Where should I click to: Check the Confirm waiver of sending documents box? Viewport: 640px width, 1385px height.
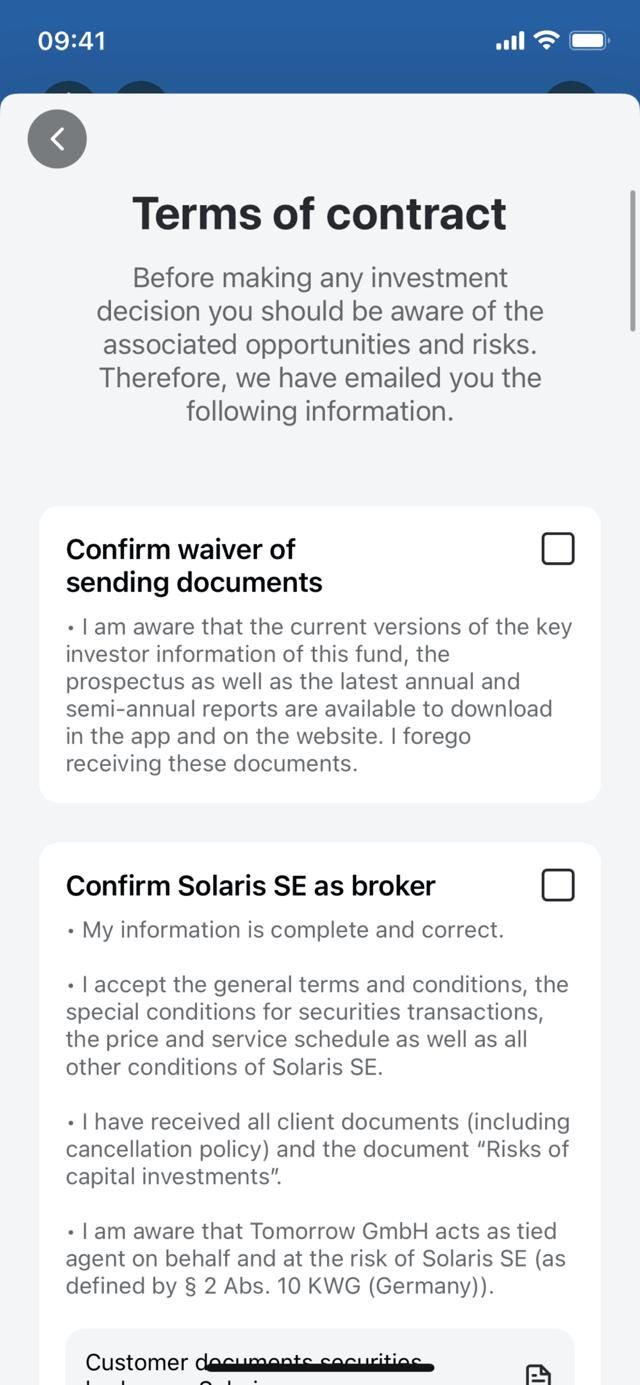[558, 548]
